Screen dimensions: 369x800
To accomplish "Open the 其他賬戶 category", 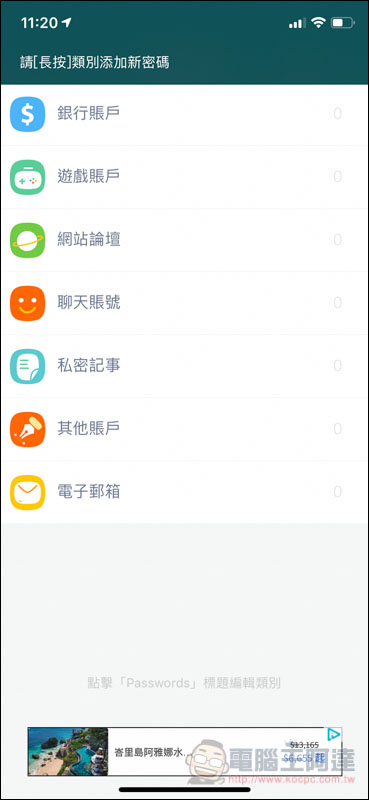I will [x=184, y=429].
